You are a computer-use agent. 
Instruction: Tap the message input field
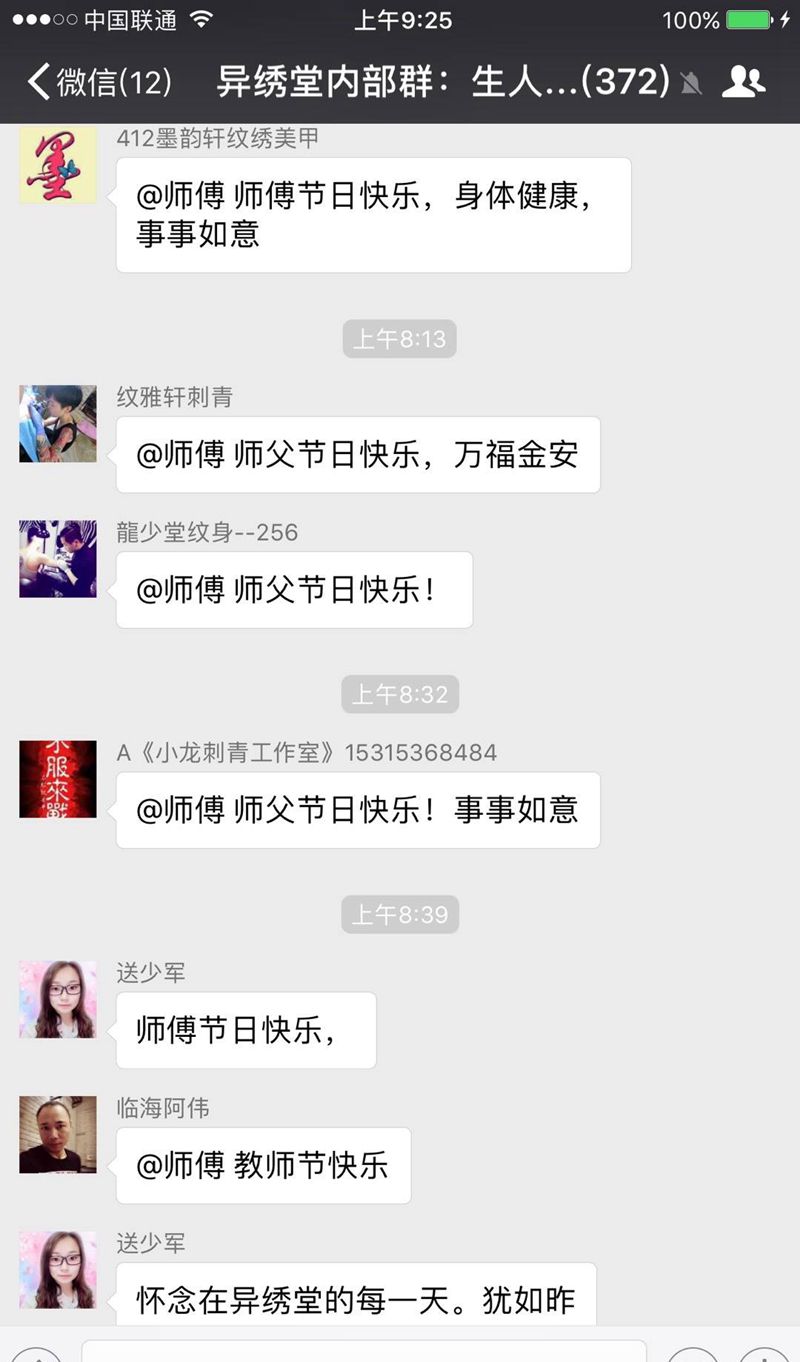(364, 1350)
